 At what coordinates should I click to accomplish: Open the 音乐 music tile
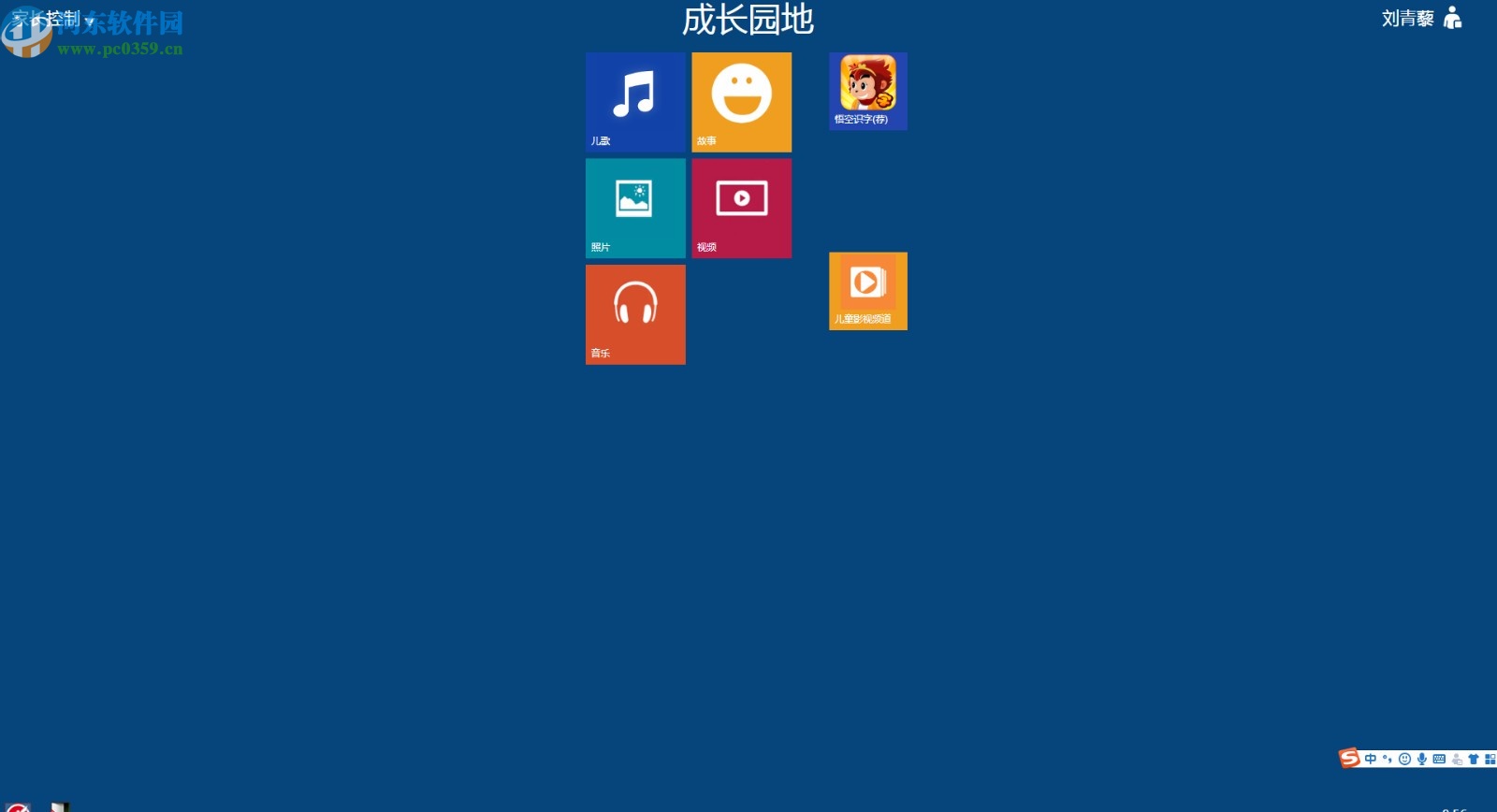point(635,314)
